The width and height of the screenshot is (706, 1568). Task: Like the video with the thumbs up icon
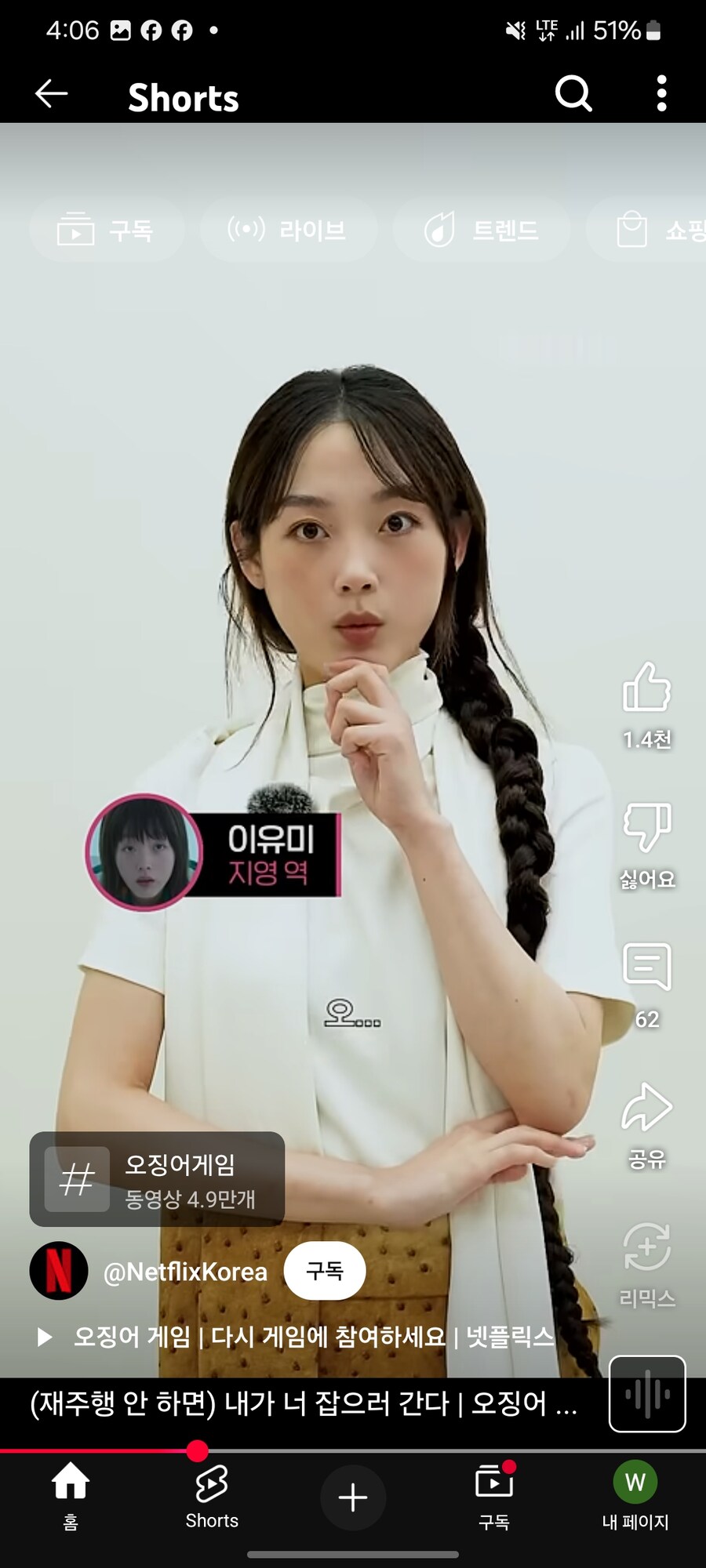pos(646,692)
